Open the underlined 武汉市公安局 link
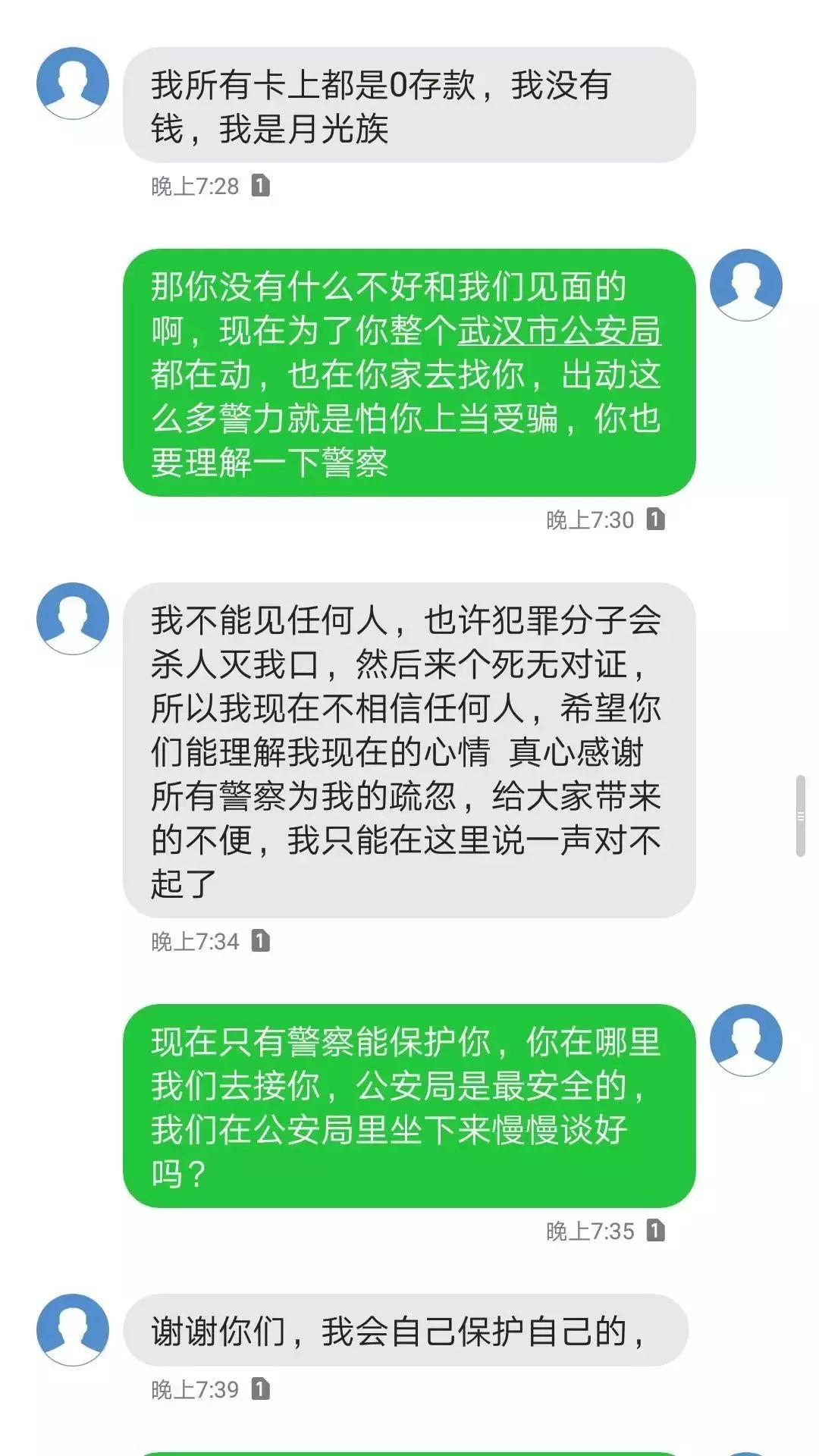Viewport: 819px width, 1456px height. click(559, 331)
